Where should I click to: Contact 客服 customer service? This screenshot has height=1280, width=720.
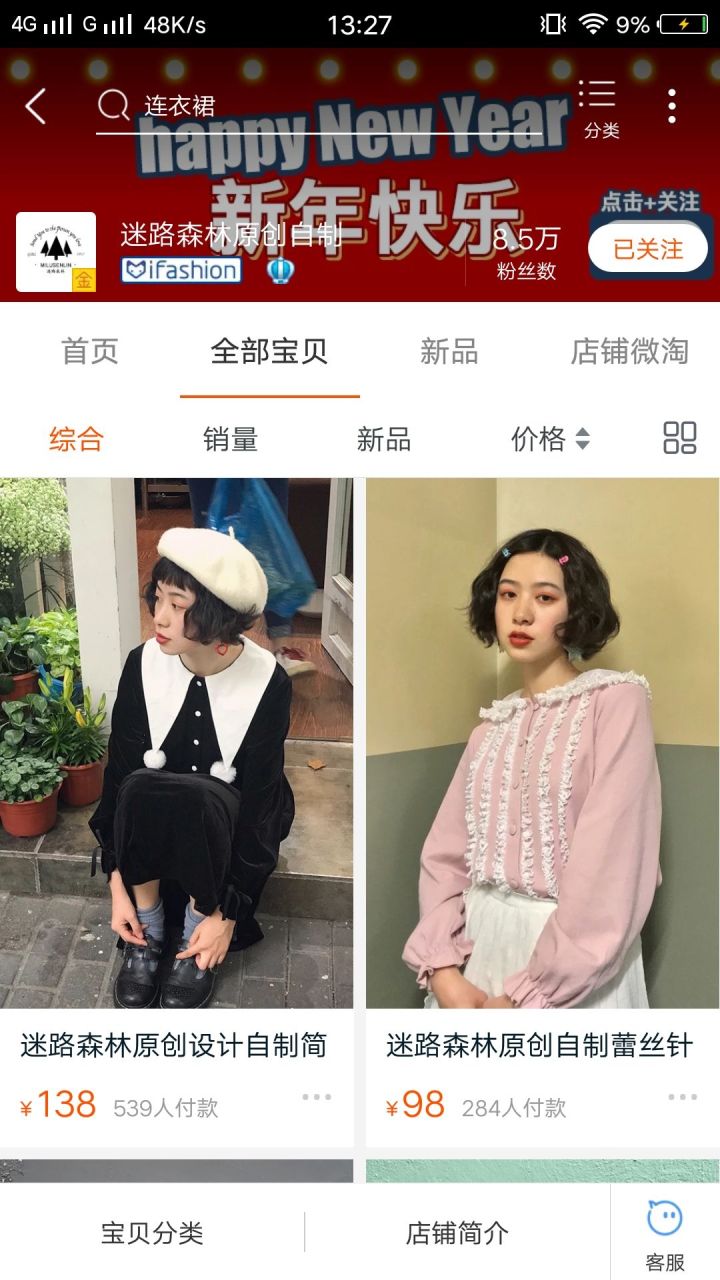665,1235
